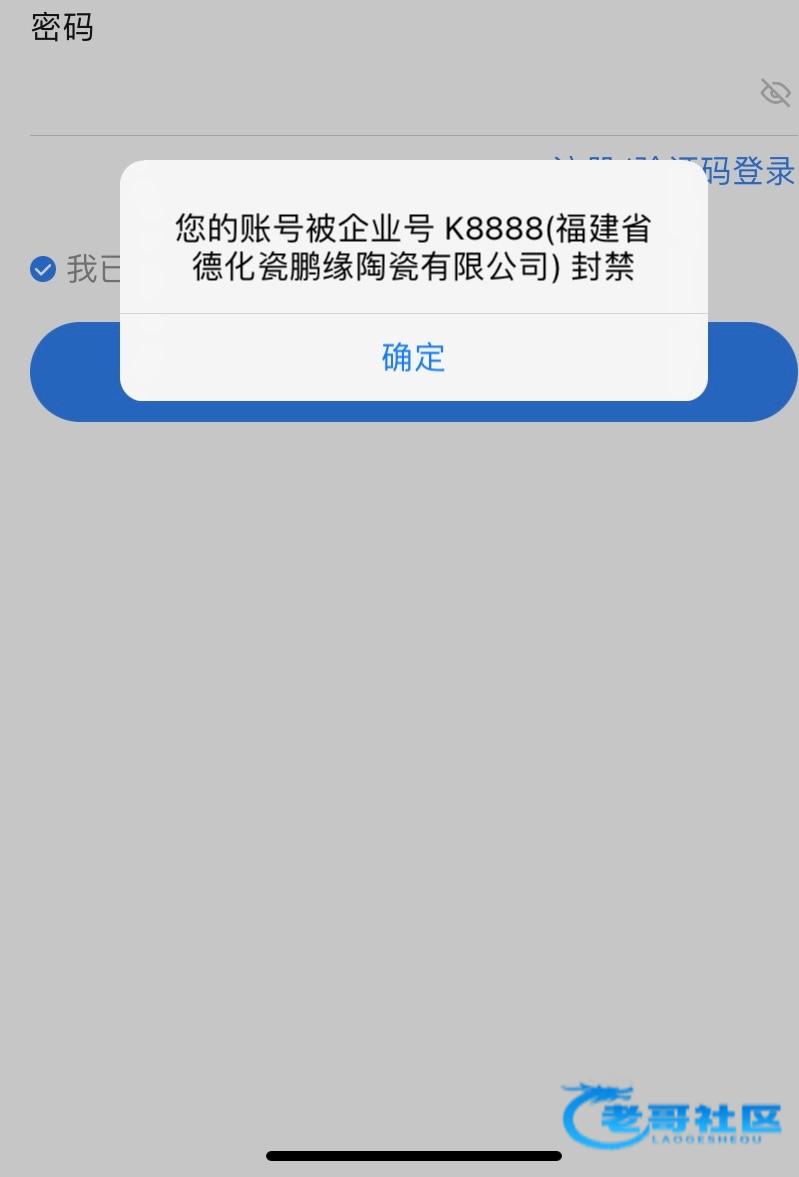Image resolution: width=799 pixels, height=1177 pixels.
Task: Toggle password visibility eye icon
Action: [775, 93]
